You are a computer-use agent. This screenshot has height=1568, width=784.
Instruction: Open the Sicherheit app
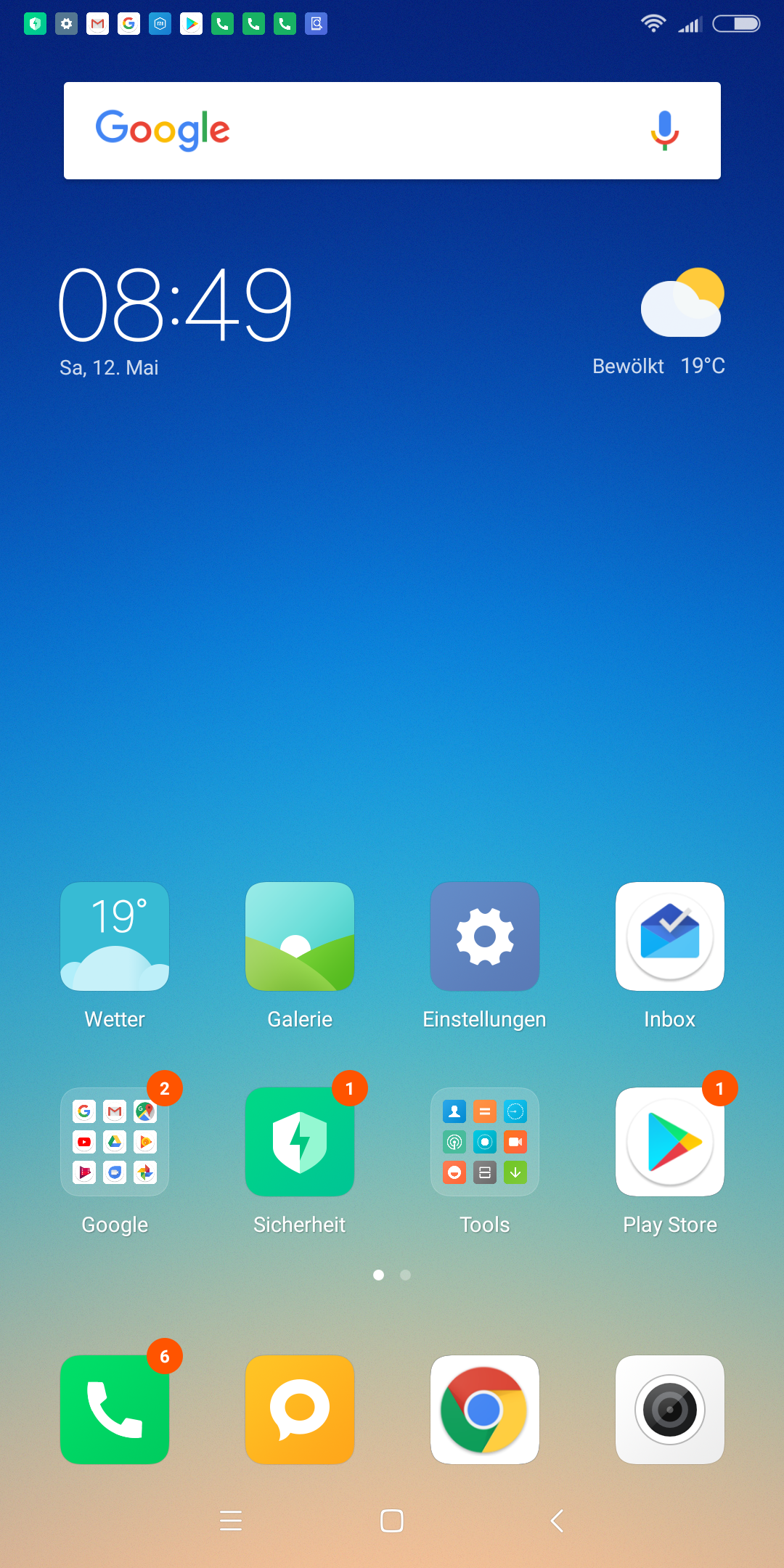pos(300,1142)
